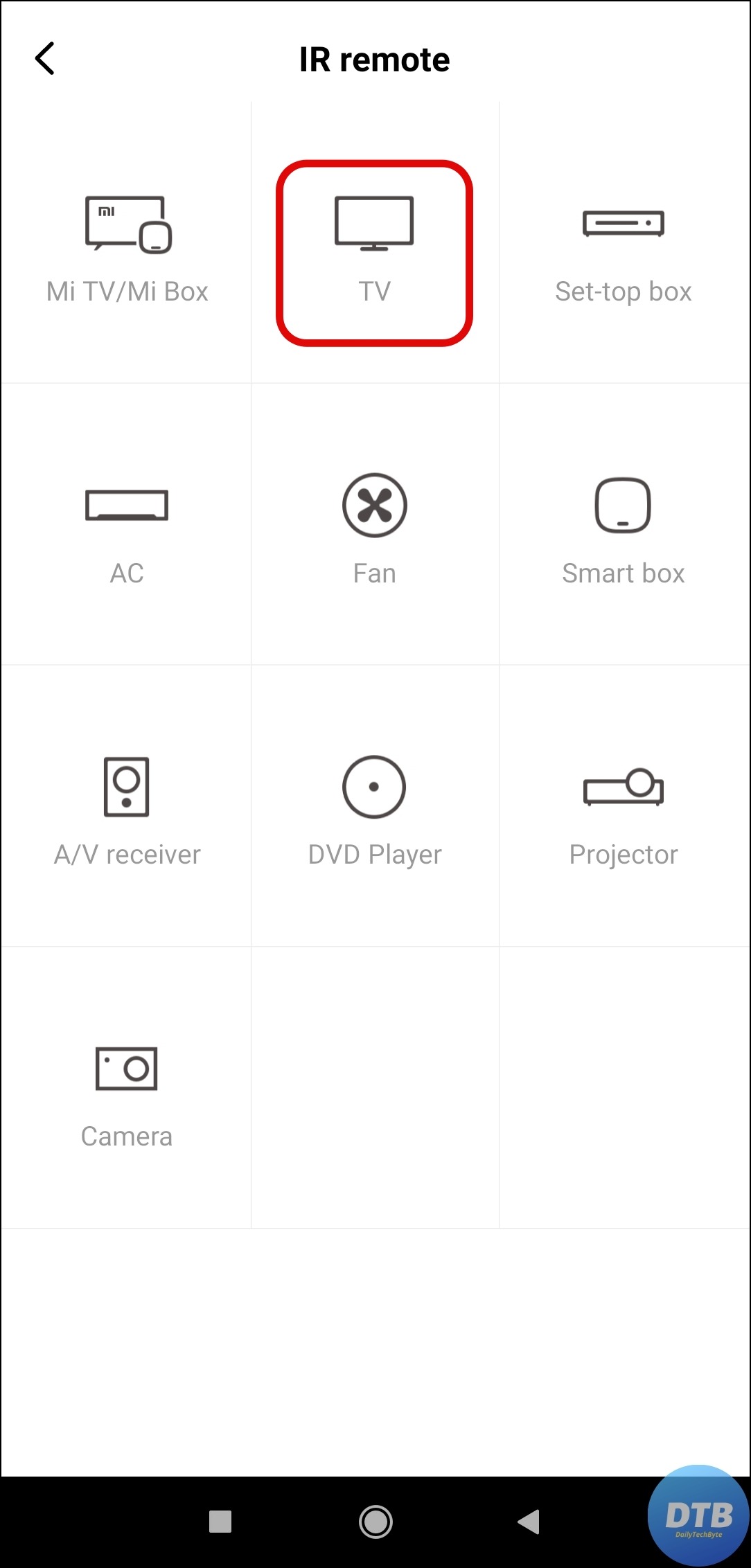Viewport: 751px width, 1568px height.
Task: Select the Smart box icon
Action: click(x=622, y=504)
